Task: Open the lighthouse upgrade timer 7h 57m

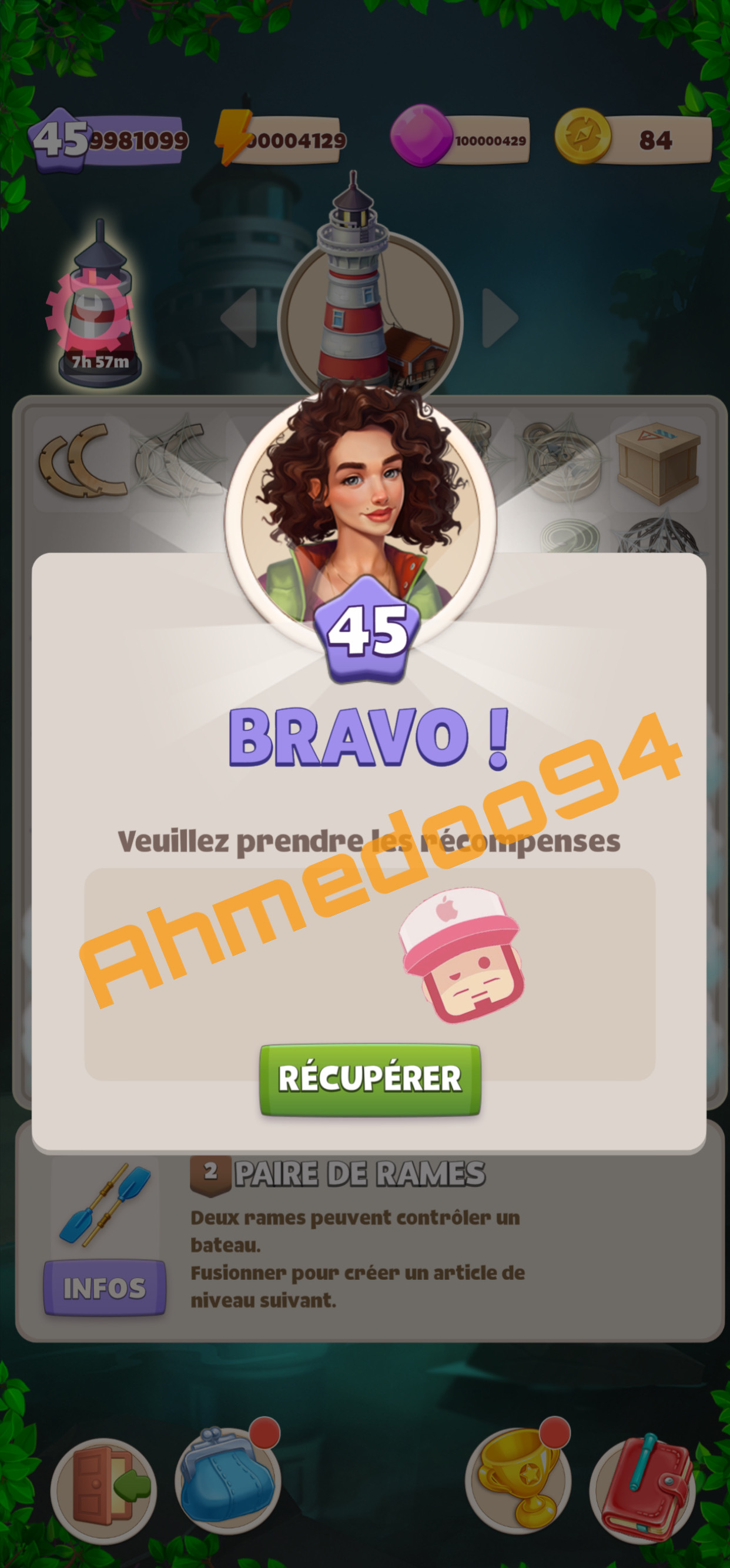Action: coord(98,311)
